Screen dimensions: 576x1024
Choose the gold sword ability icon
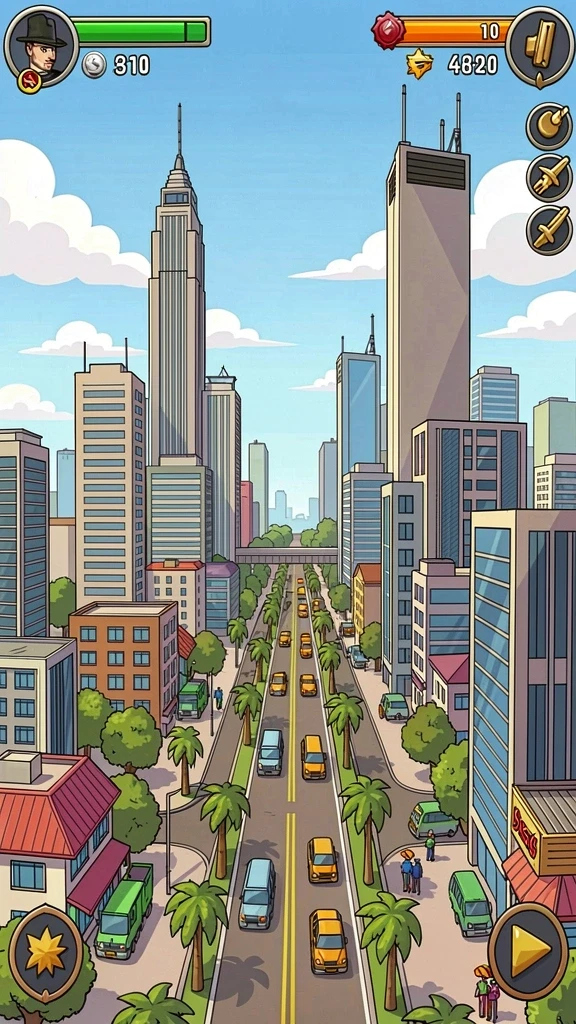pos(550,229)
